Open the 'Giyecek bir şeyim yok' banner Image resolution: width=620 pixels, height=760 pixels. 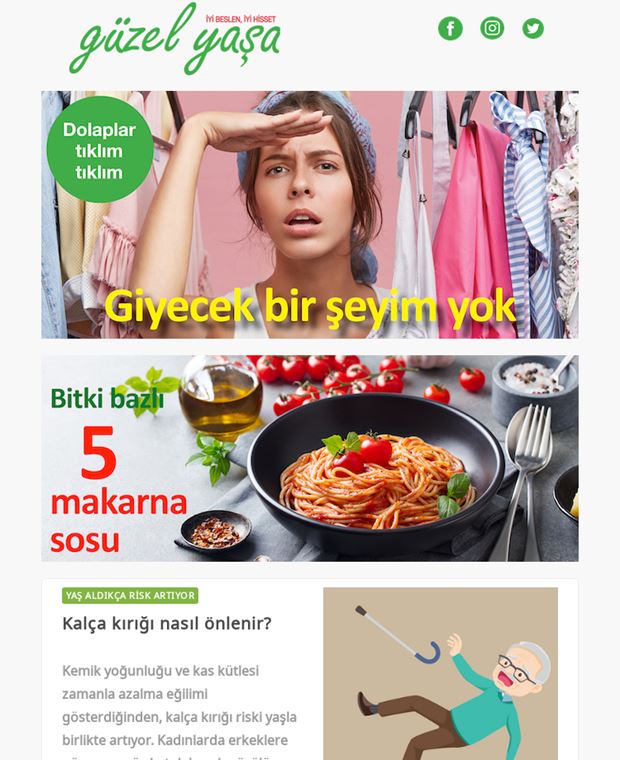tap(310, 215)
